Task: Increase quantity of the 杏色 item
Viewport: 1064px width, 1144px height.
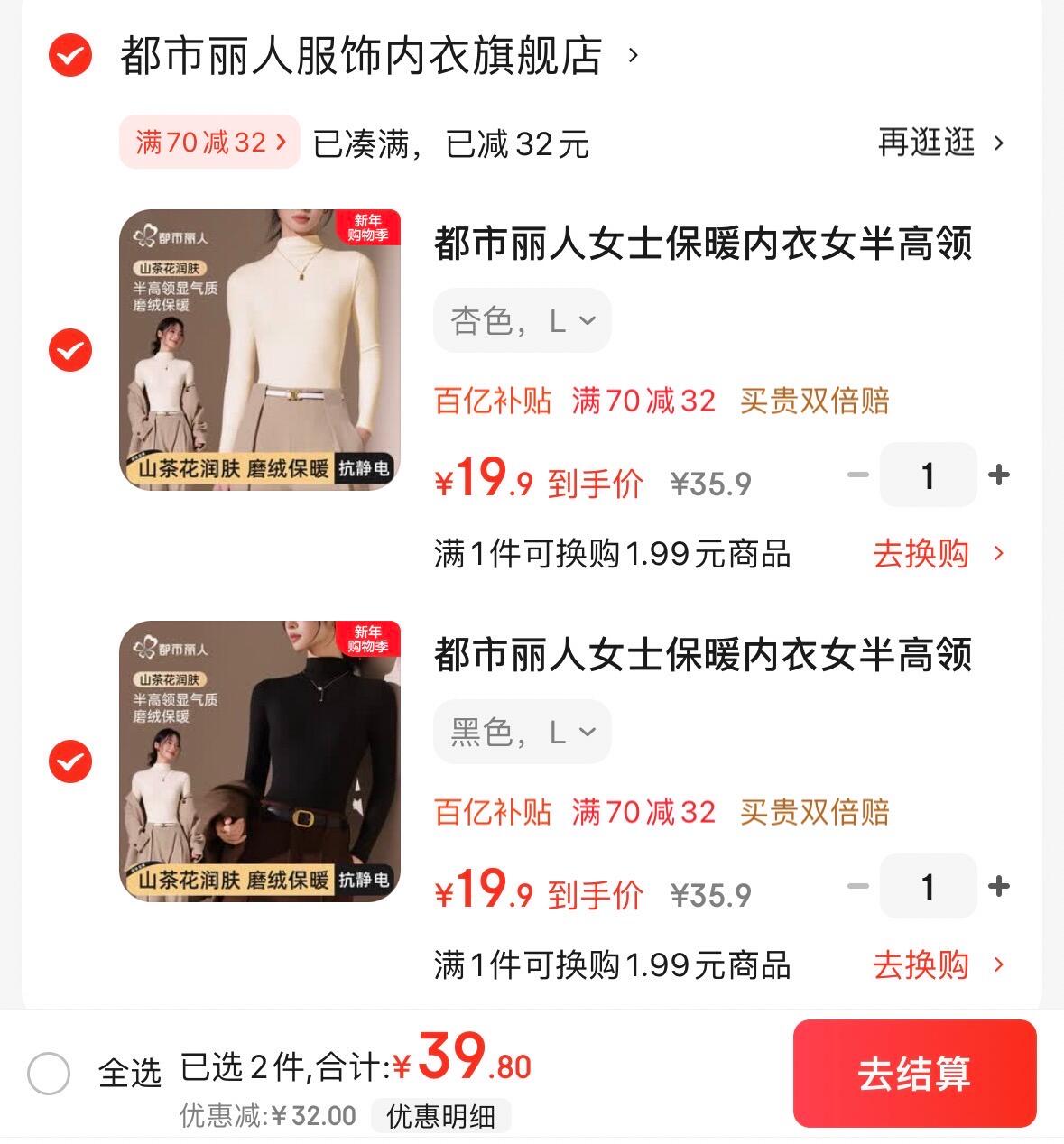Action: coord(998,475)
